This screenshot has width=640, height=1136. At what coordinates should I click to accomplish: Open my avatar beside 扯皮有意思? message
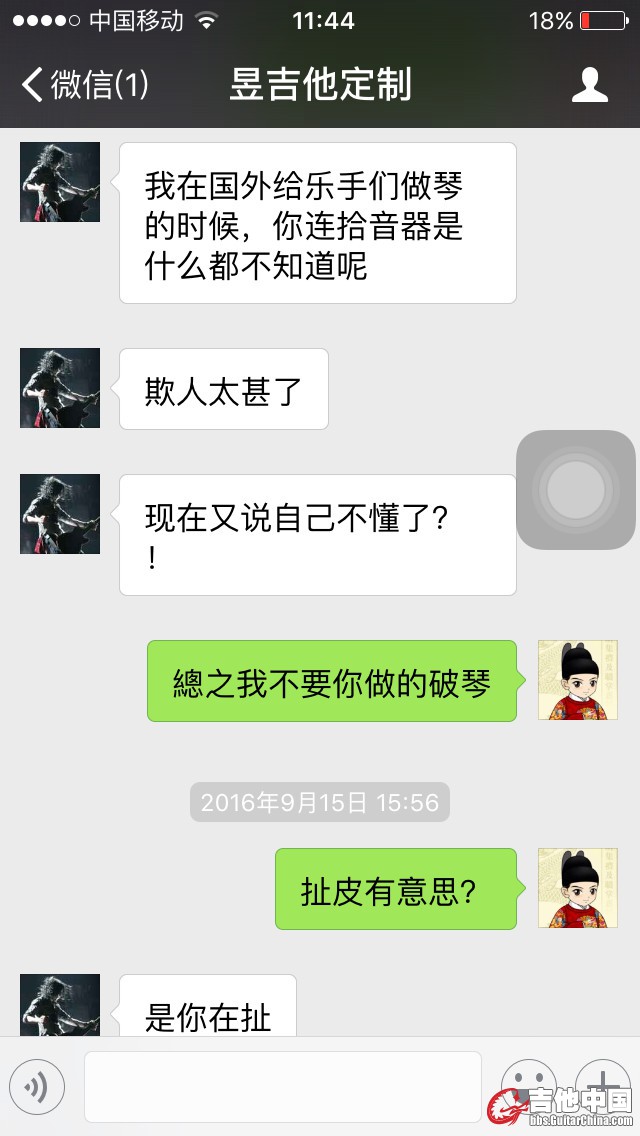[x=578, y=888]
